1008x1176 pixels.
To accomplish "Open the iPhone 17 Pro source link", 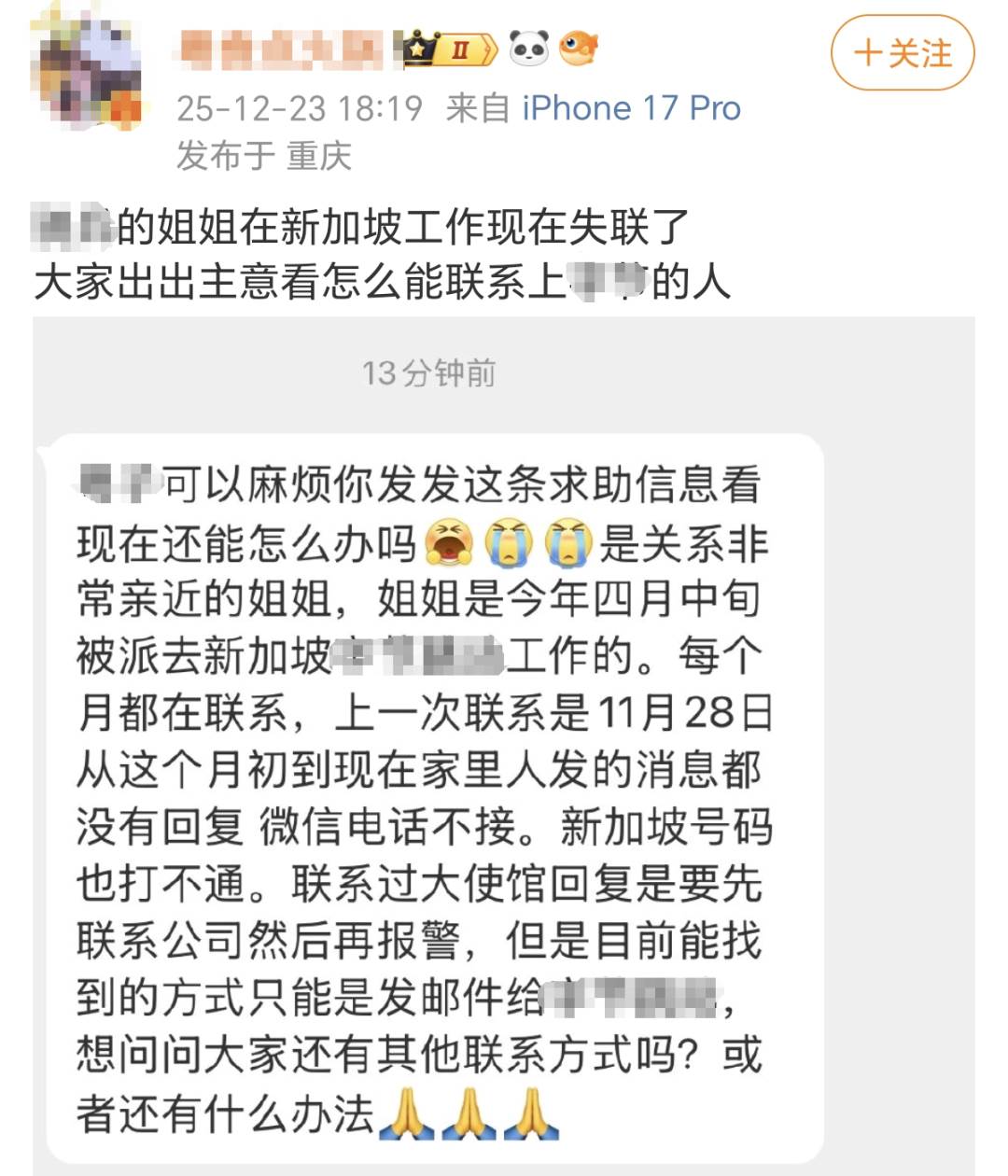I will tap(631, 108).
